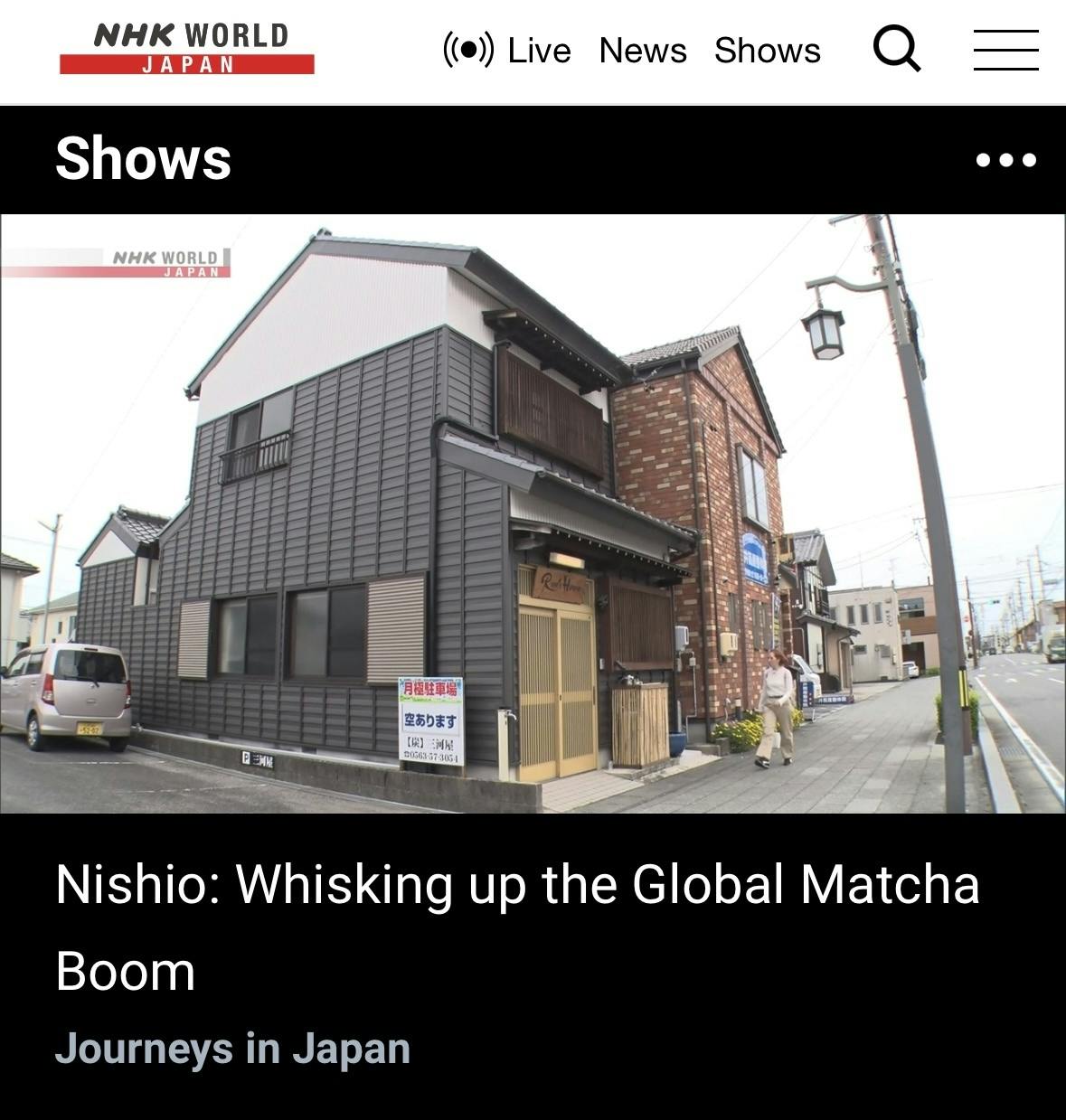Open the Journeys in Japan program page
The image size is (1066, 1120).
coord(232,1049)
